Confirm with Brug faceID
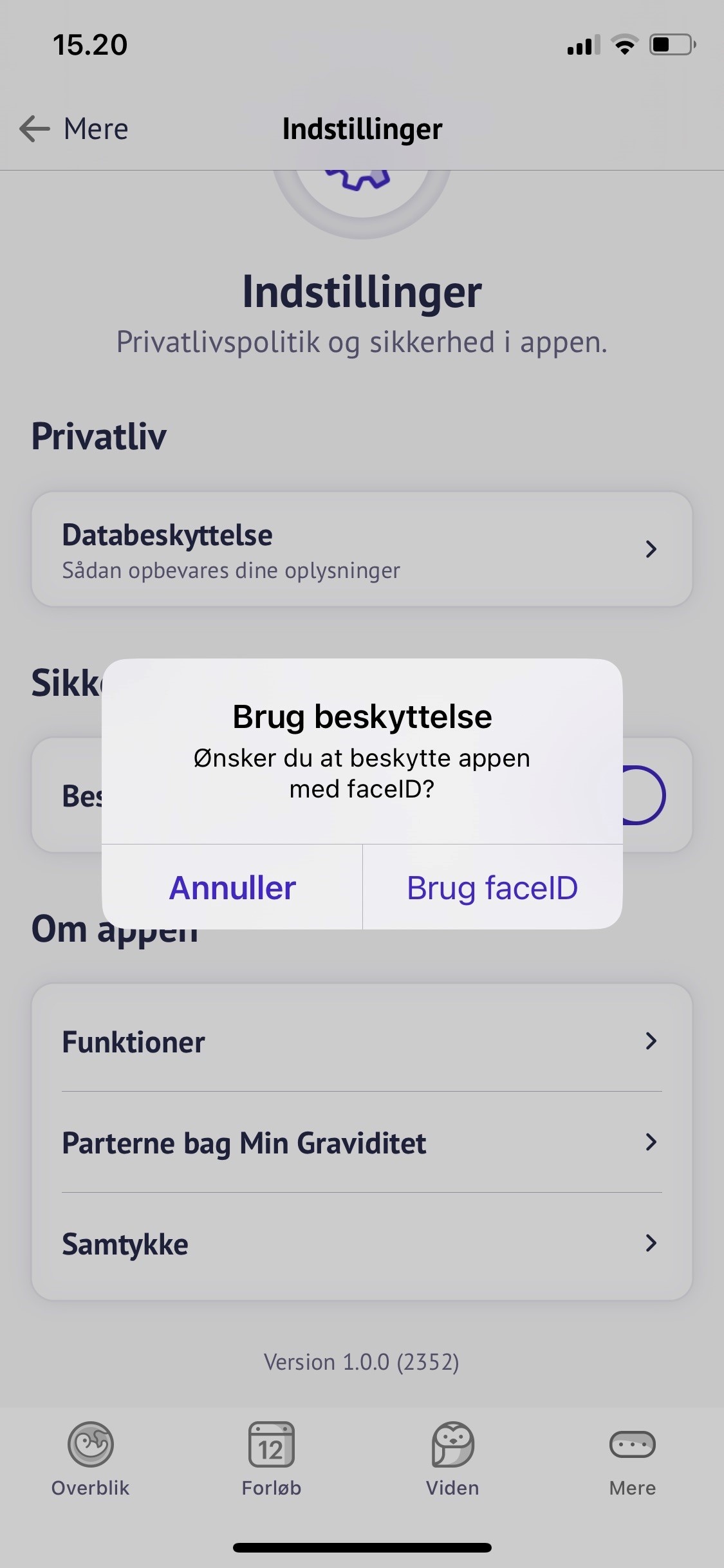This screenshot has height=1568, width=724. [x=492, y=888]
